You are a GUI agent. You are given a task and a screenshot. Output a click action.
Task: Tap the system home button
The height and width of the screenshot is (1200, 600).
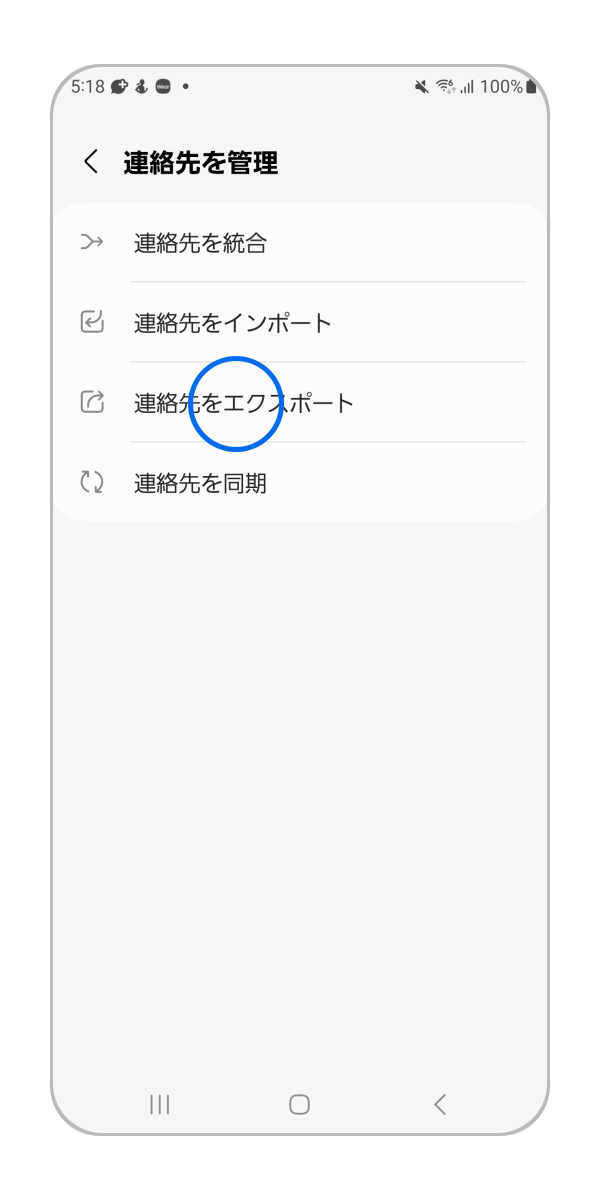(299, 1104)
